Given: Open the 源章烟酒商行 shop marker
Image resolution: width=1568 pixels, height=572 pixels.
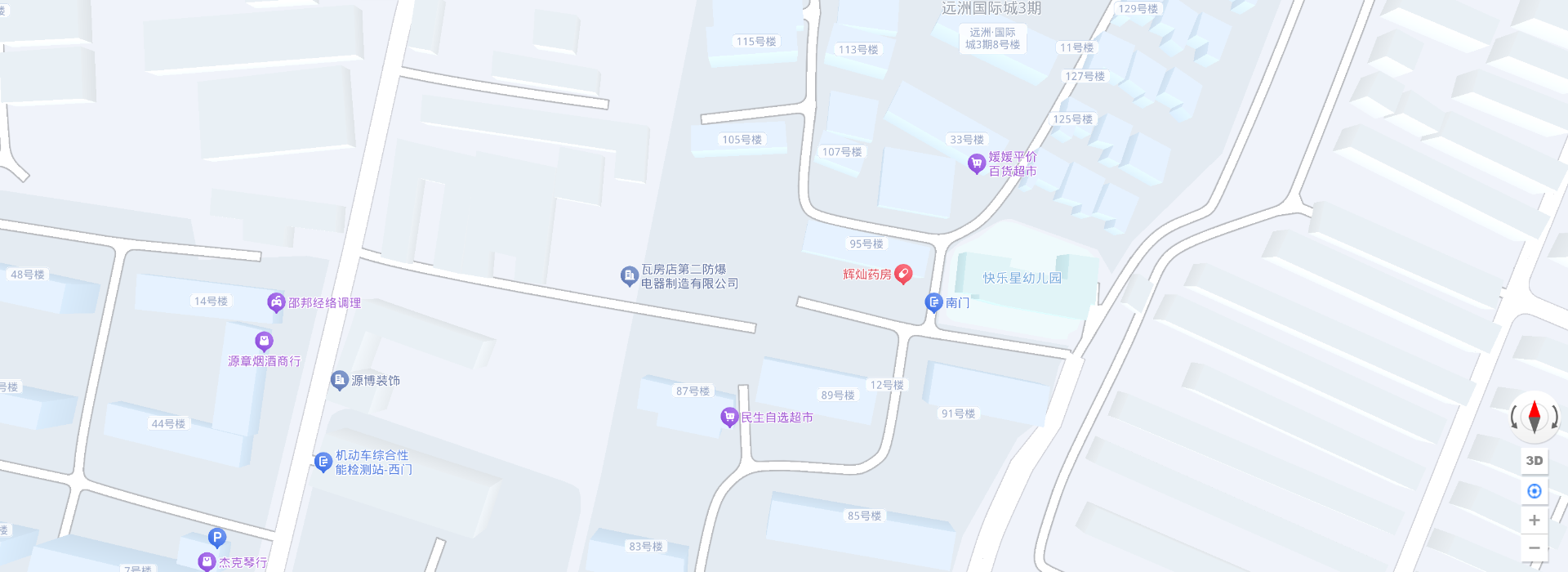Looking at the screenshot, I should 264,341.
